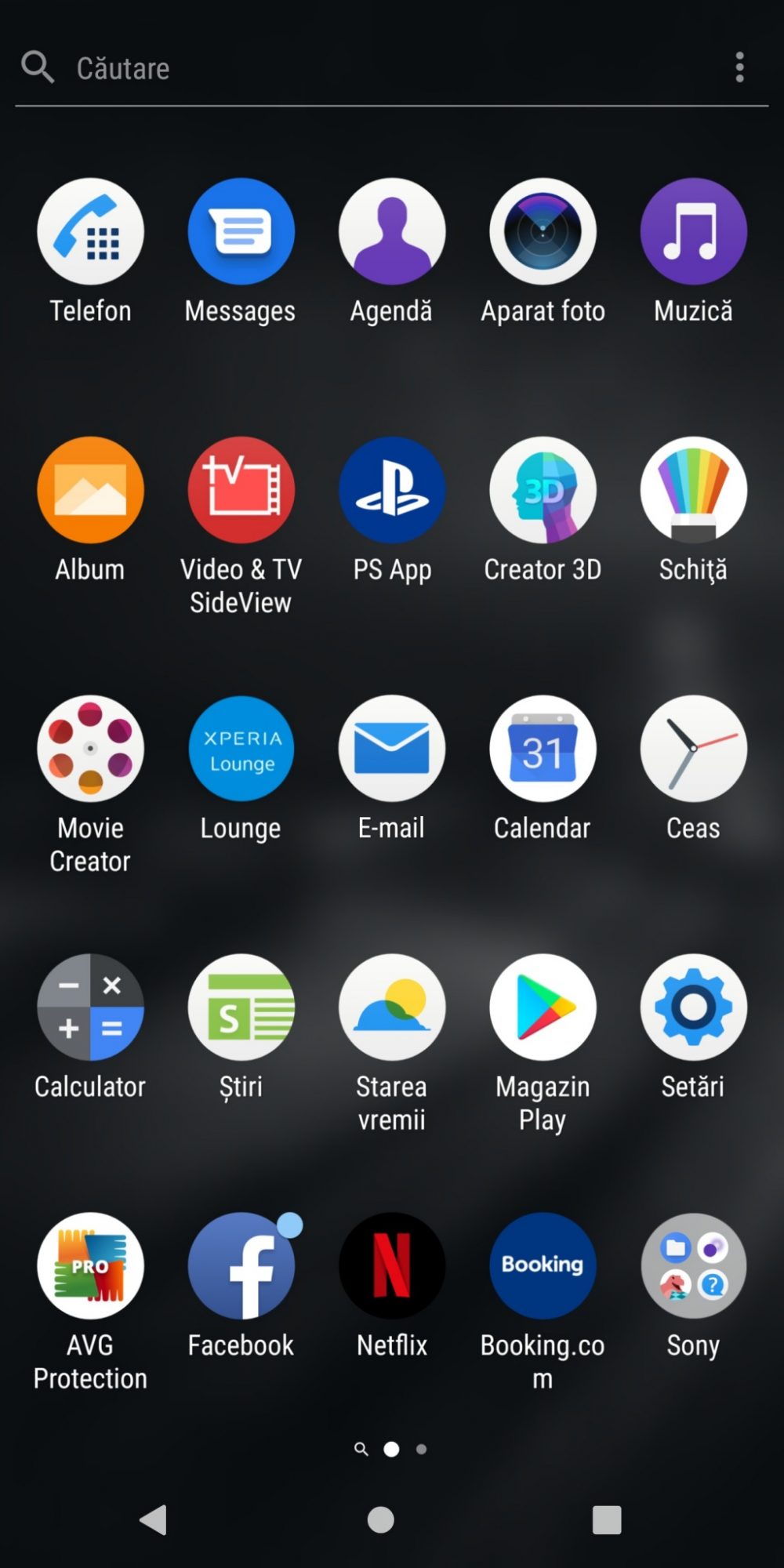
Task: Open the Calendar app
Action: pyautogui.click(x=543, y=750)
